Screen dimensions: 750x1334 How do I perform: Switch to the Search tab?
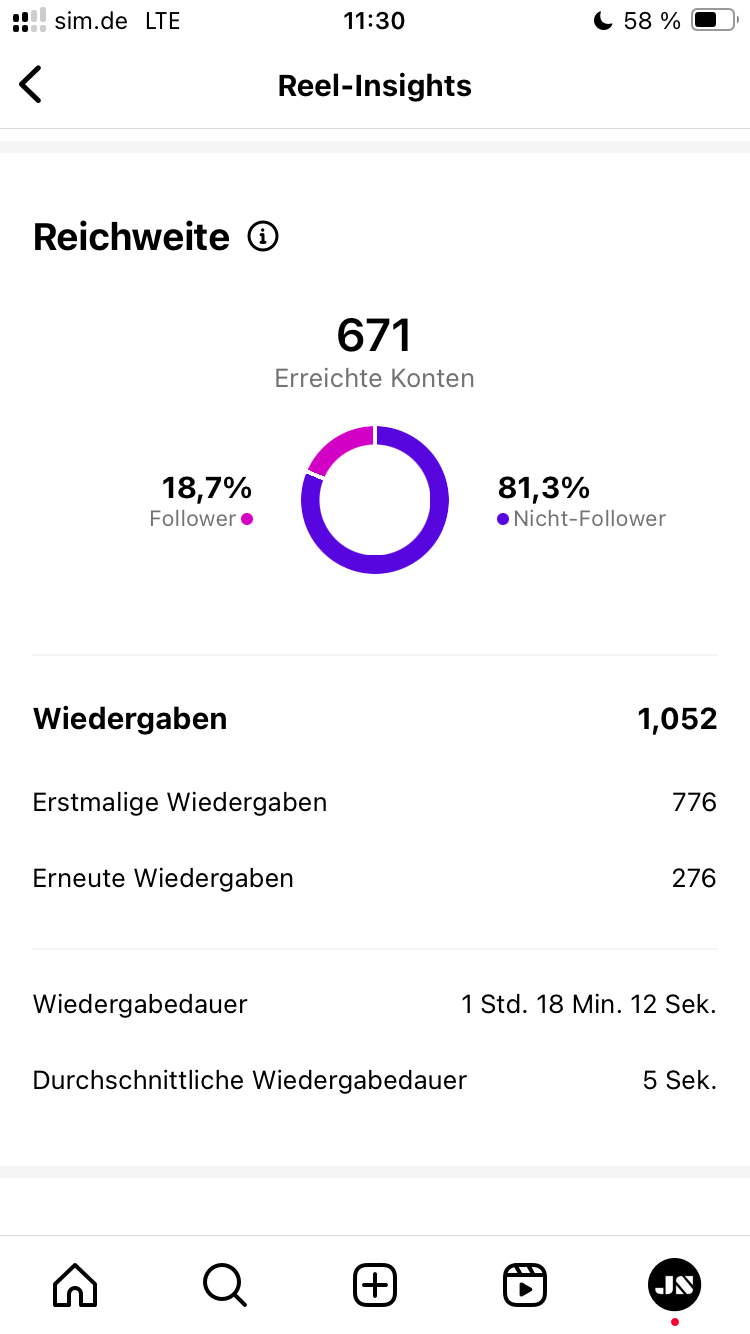point(225,1285)
